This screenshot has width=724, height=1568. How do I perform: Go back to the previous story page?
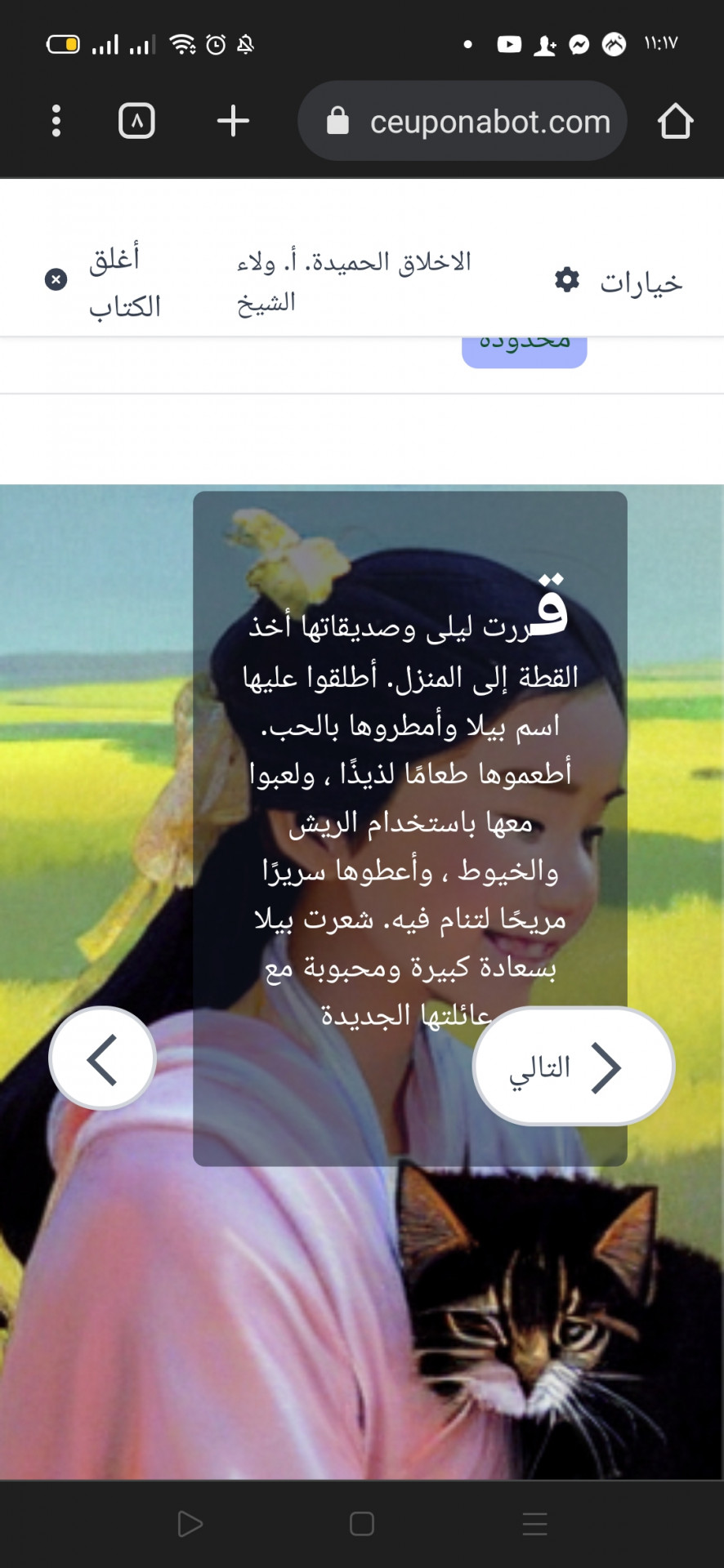click(x=102, y=1058)
